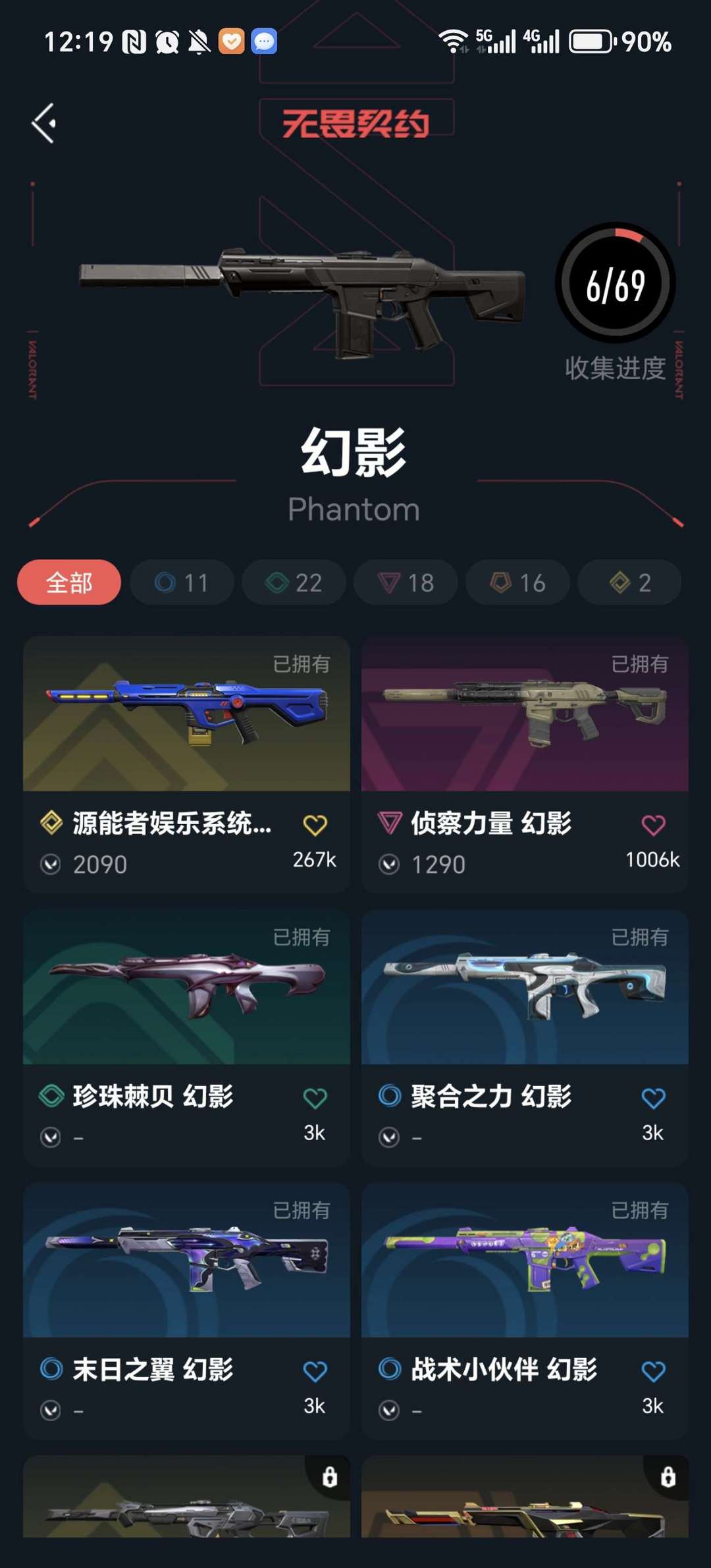Open the 聚合之力 幻影 skin card

pos(525,1037)
